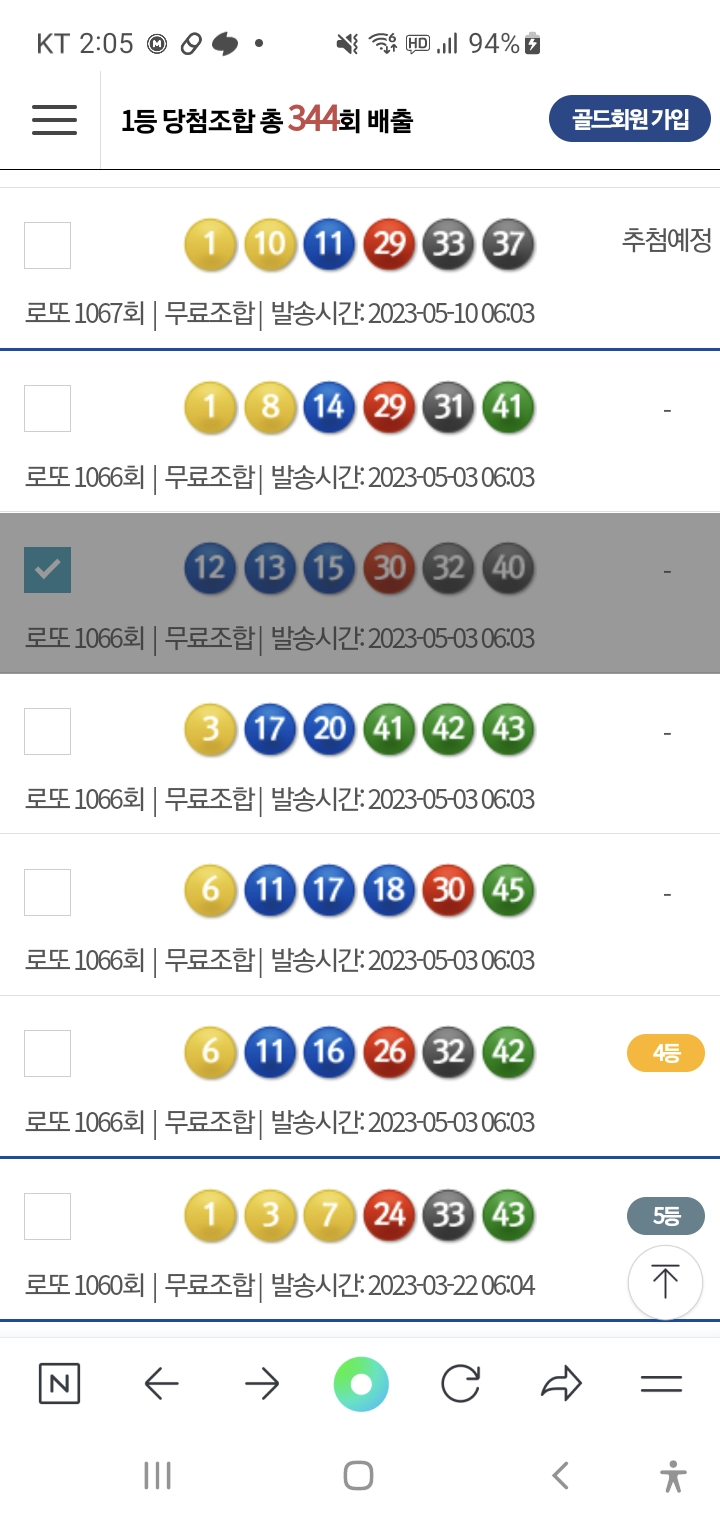The height and width of the screenshot is (1520, 720).
Task: Open the hamburger drawer menu
Action: tap(54, 120)
